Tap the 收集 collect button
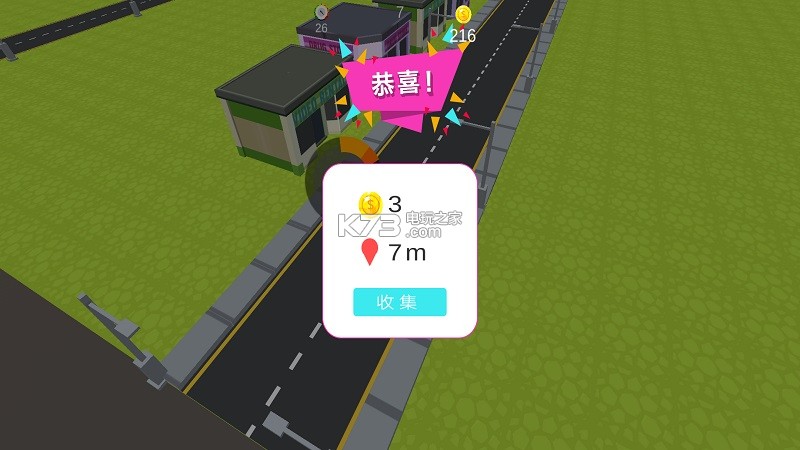The image size is (800, 450). click(x=399, y=302)
